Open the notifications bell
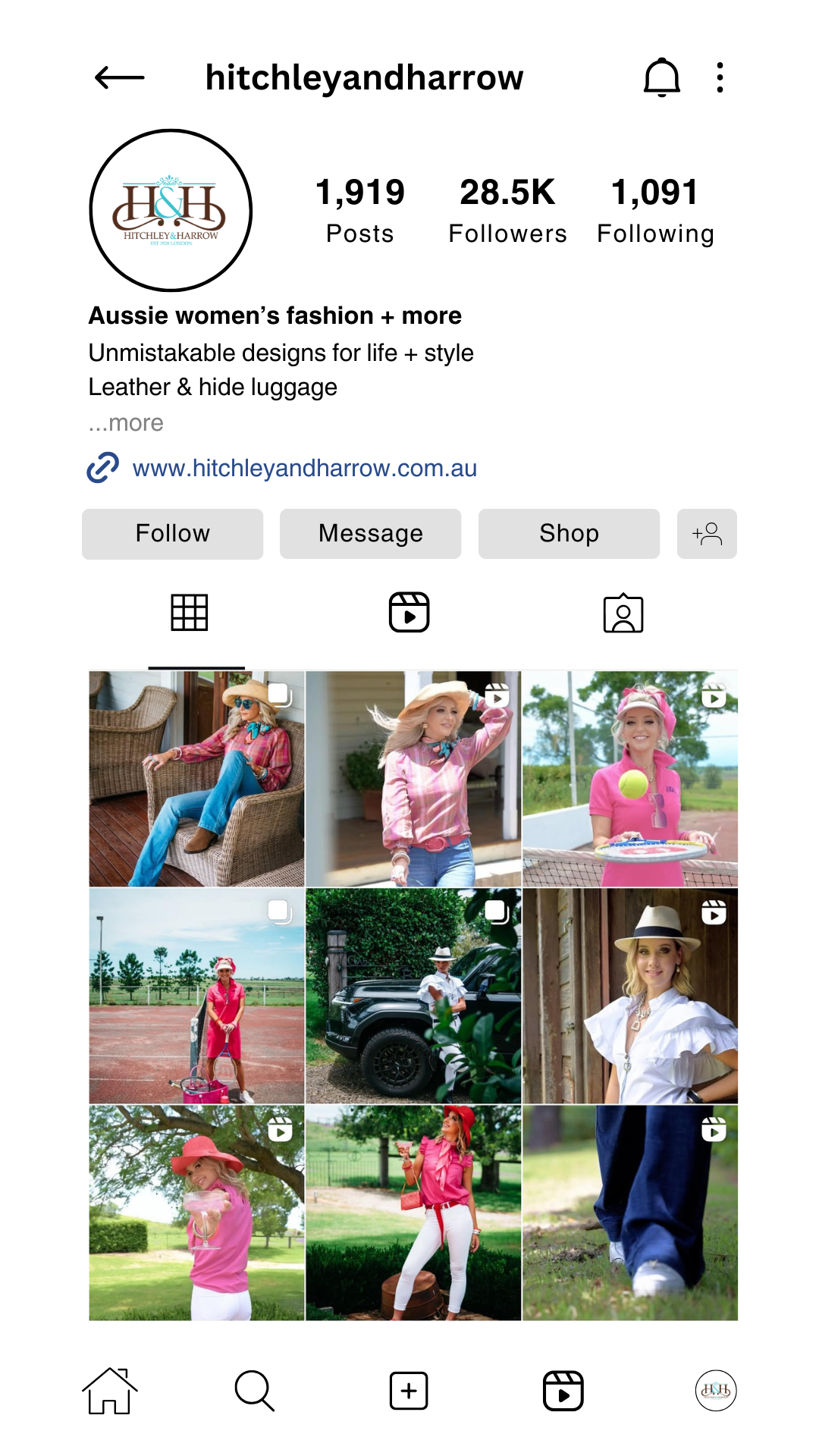819x1456 pixels. [x=661, y=77]
